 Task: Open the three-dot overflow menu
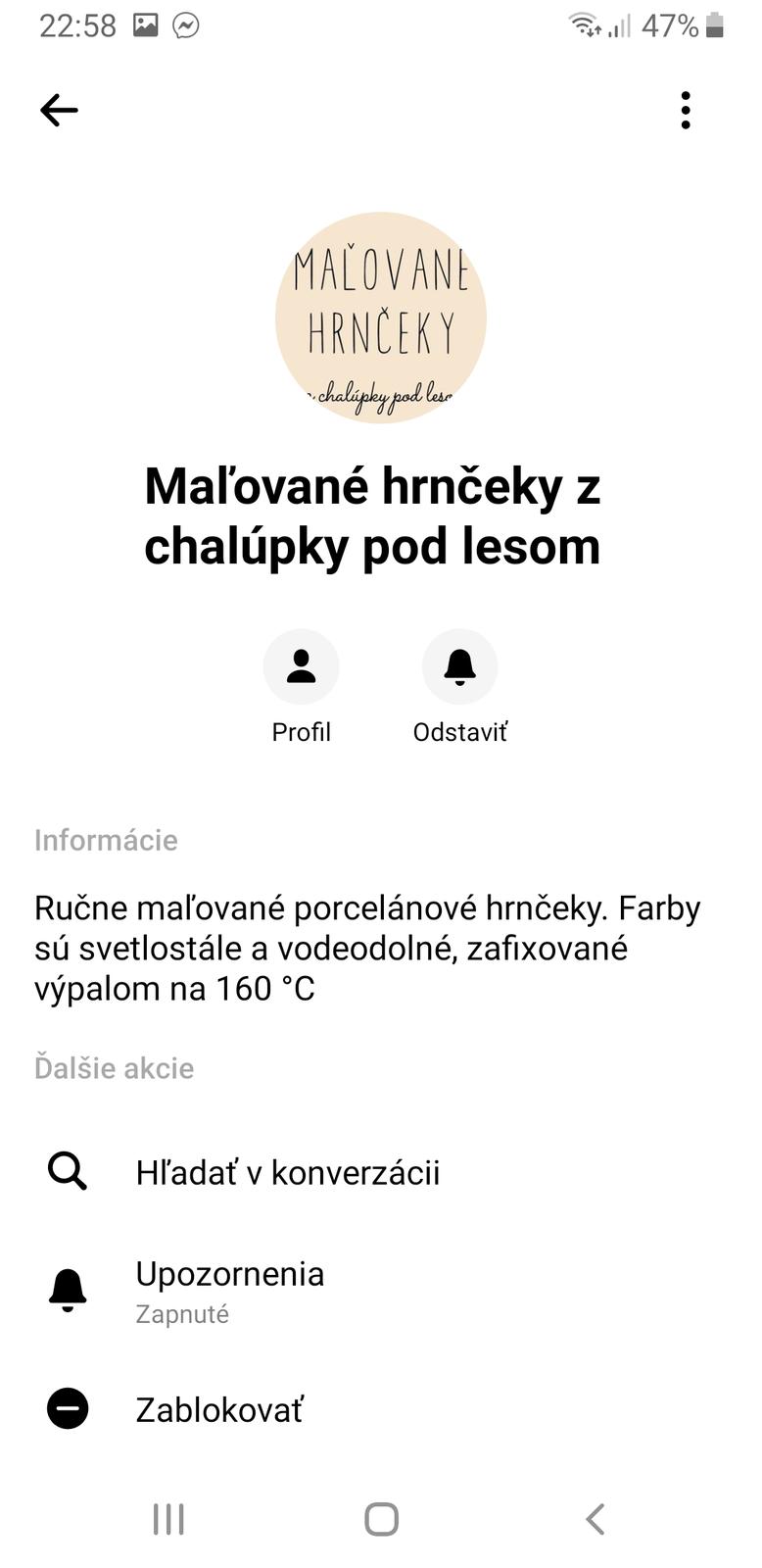click(686, 110)
